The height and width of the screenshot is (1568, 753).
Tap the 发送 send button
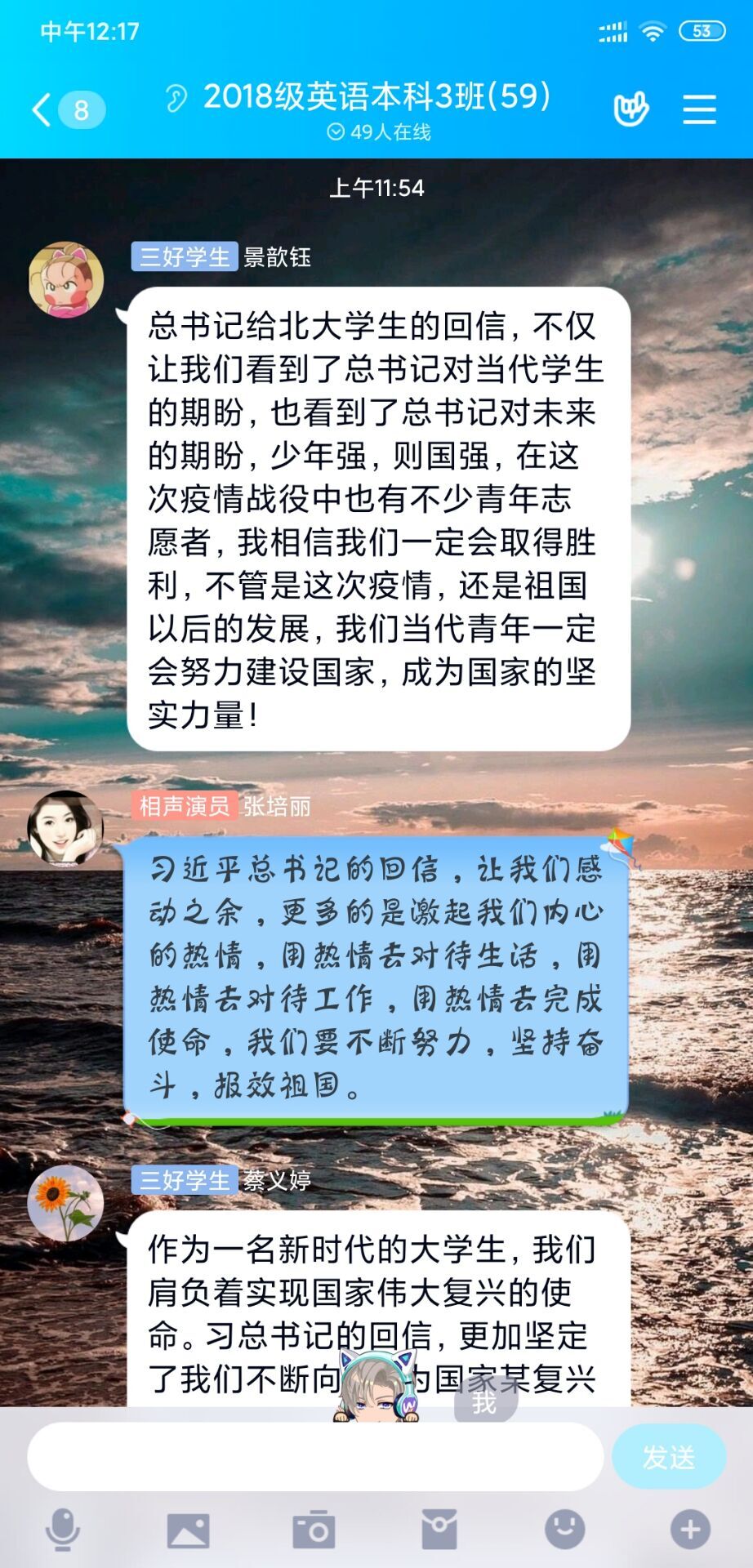(668, 1457)
